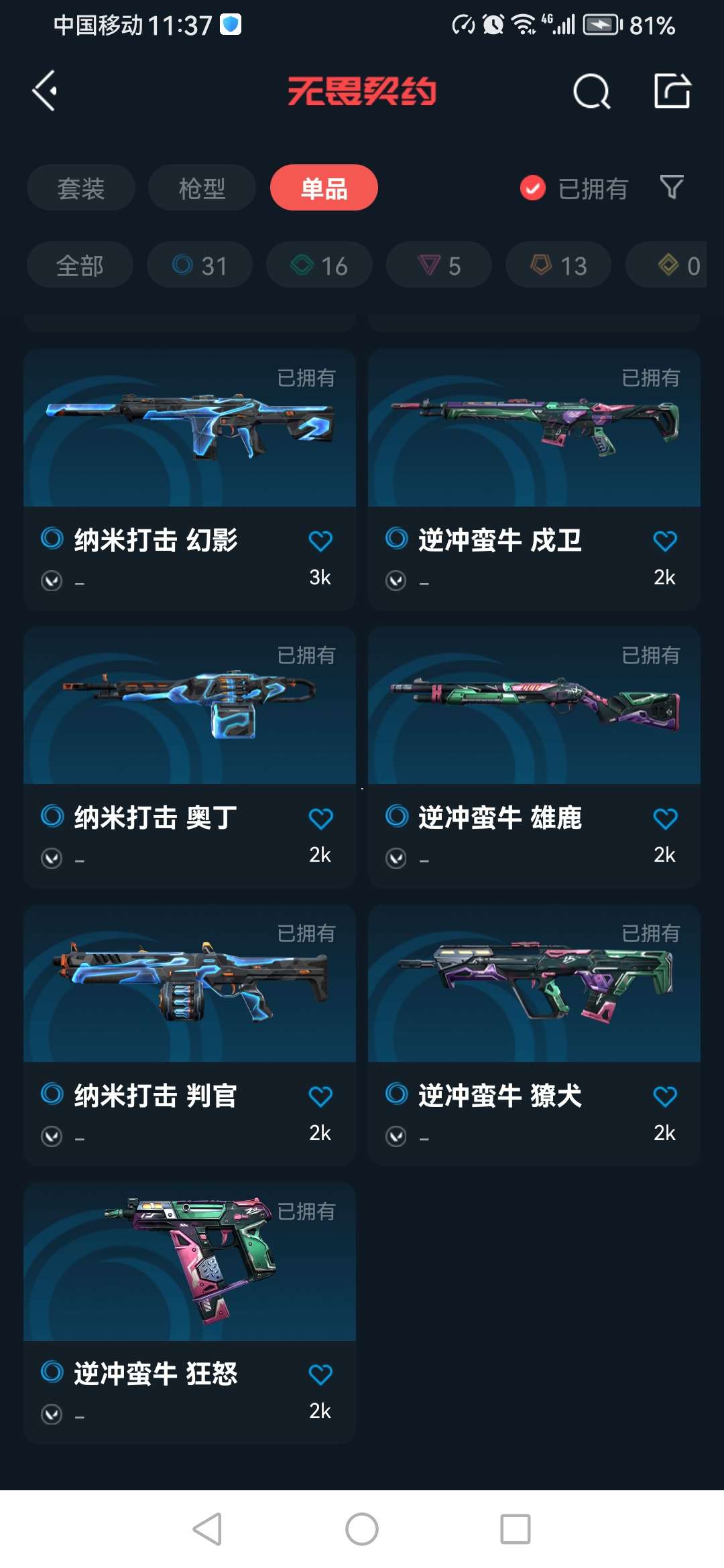Open the search icon in header
The height and width of the screenshot is (1568, 724).
tap(591, 91)
